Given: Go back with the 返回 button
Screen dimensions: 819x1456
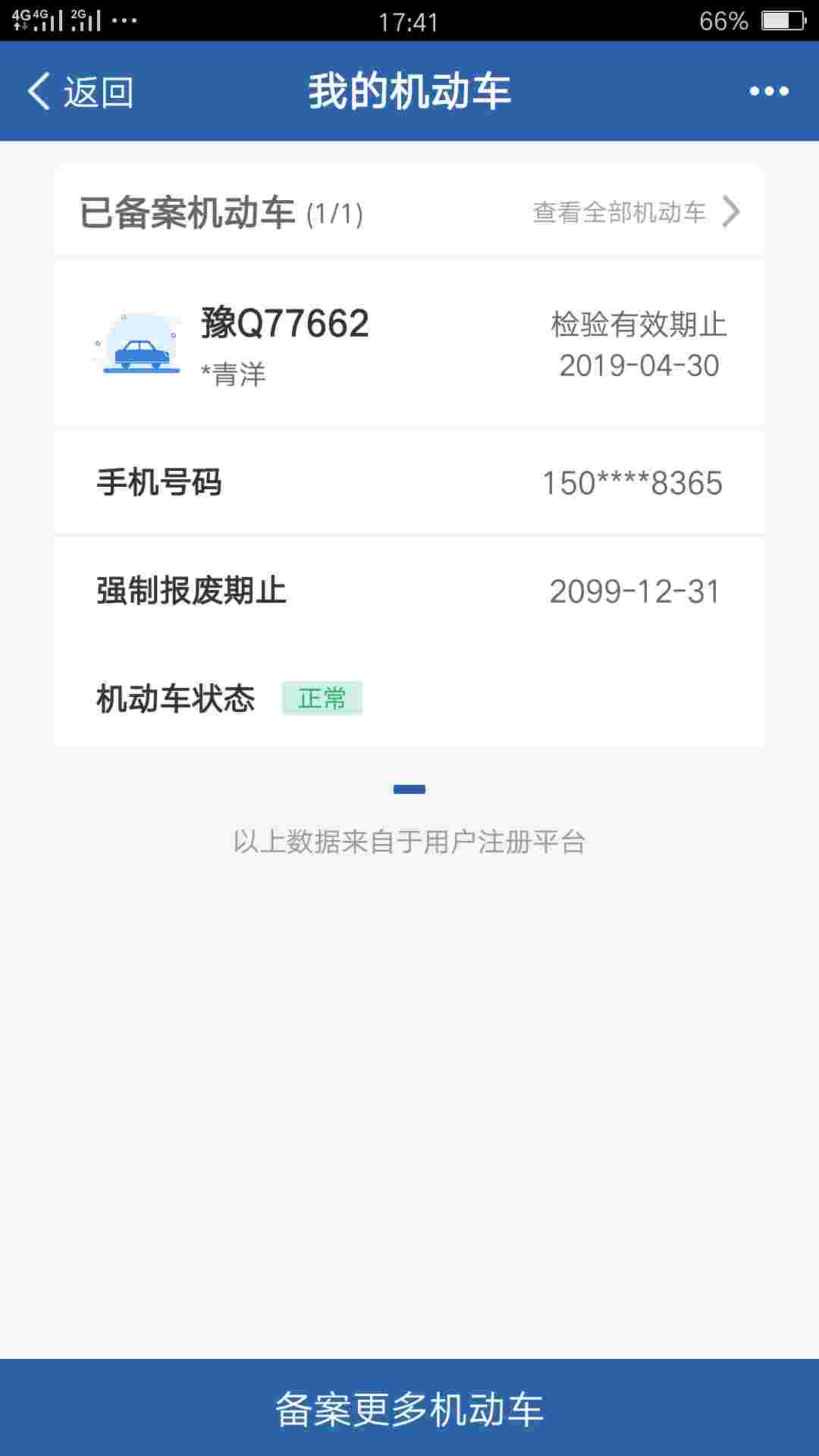Looking at the screenshot, I should pyautogui.click(x=80, y=92).
